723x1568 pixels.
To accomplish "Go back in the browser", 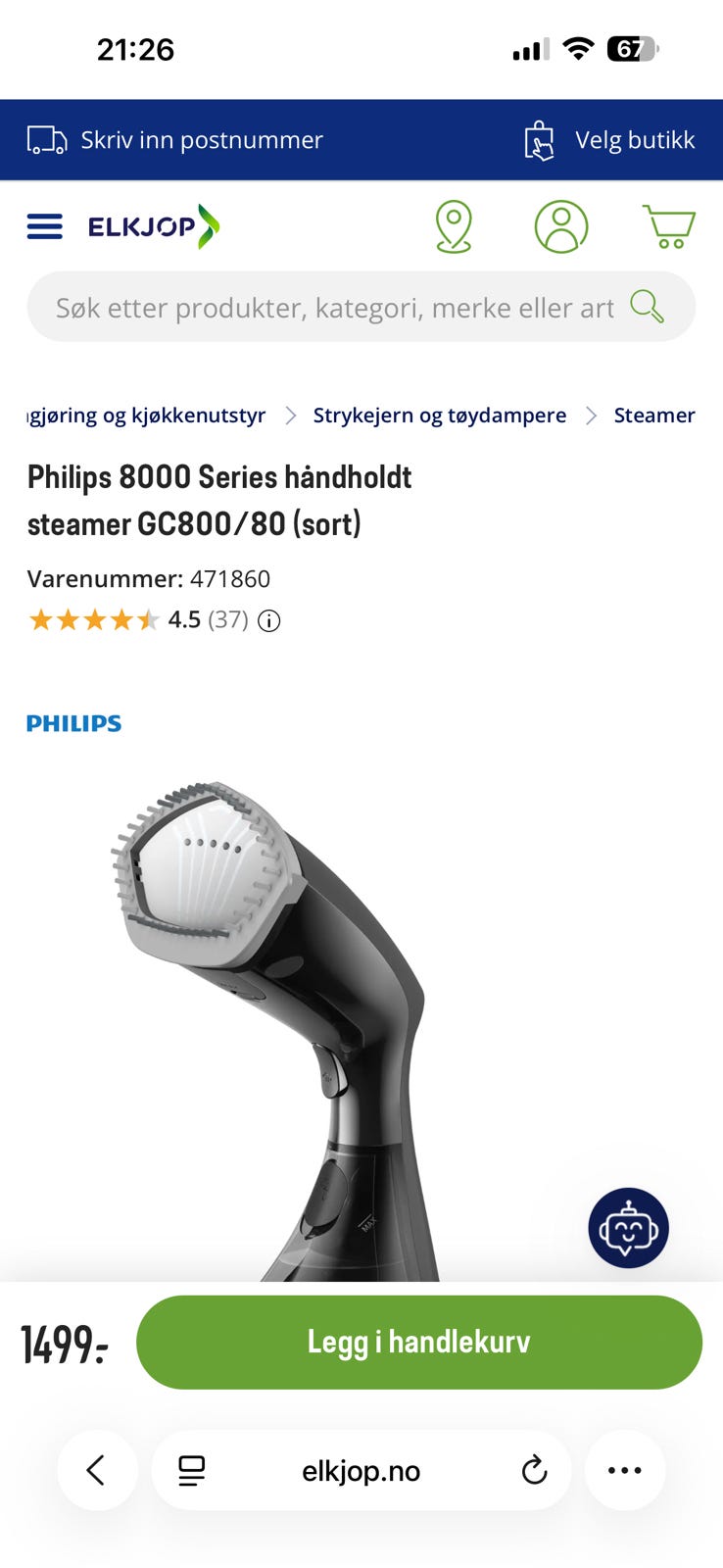I will coord(96,1470).
